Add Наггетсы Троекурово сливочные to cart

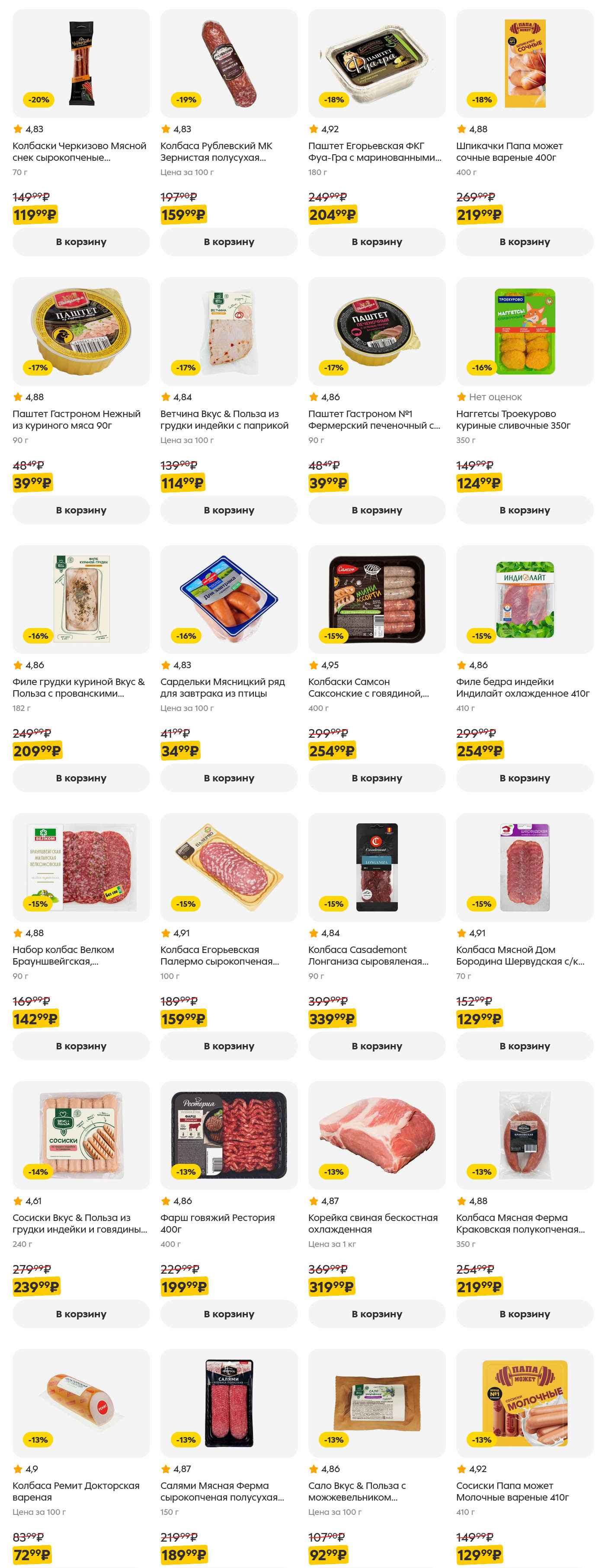525,510
